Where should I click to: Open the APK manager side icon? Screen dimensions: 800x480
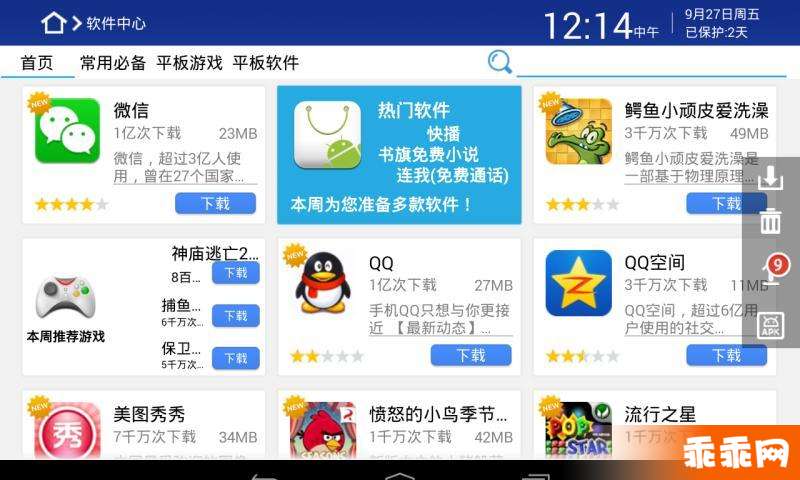click(771, 325)
